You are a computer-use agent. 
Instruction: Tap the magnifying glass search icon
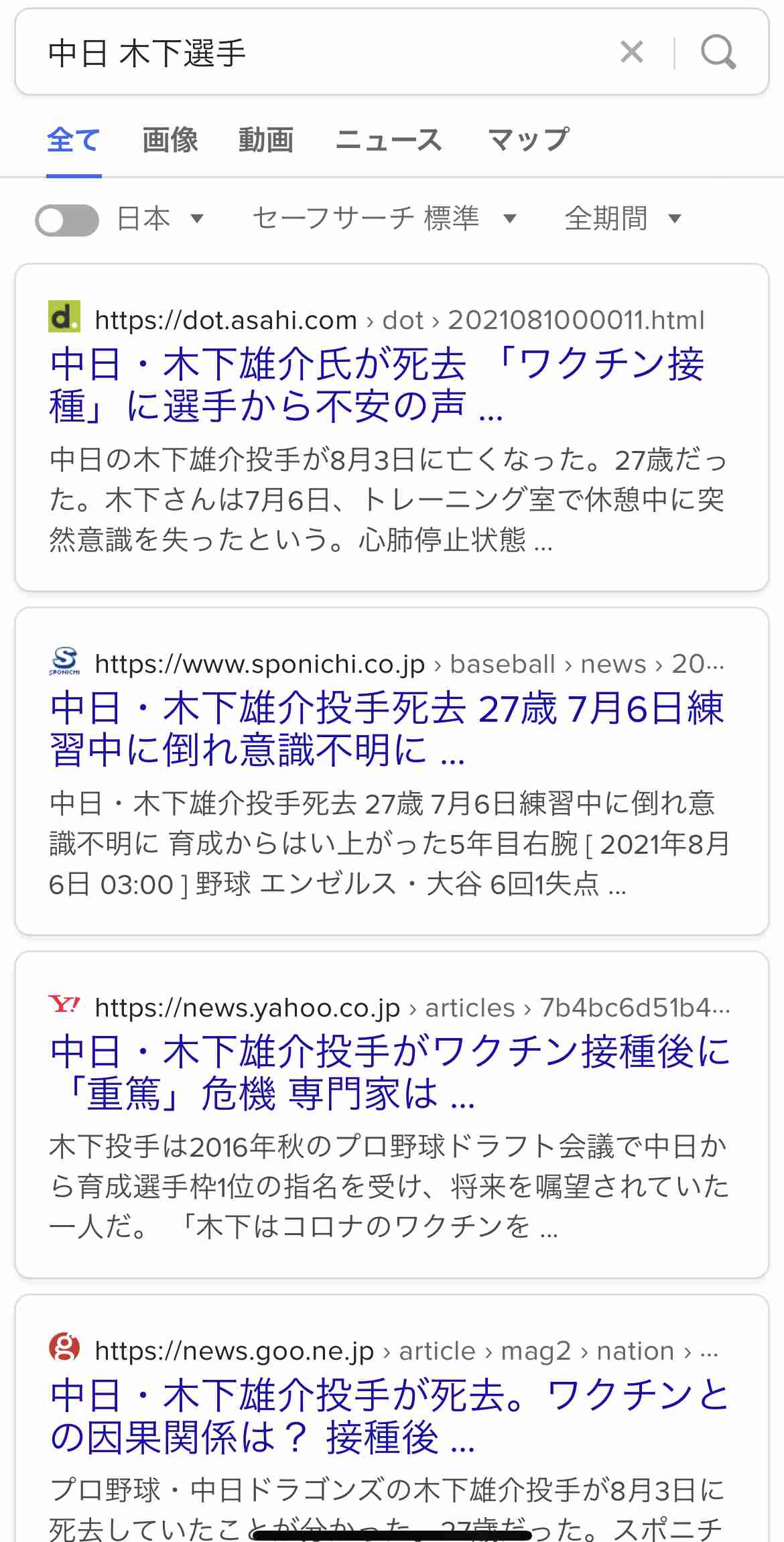pyautogui.click(x=718, y=52)
